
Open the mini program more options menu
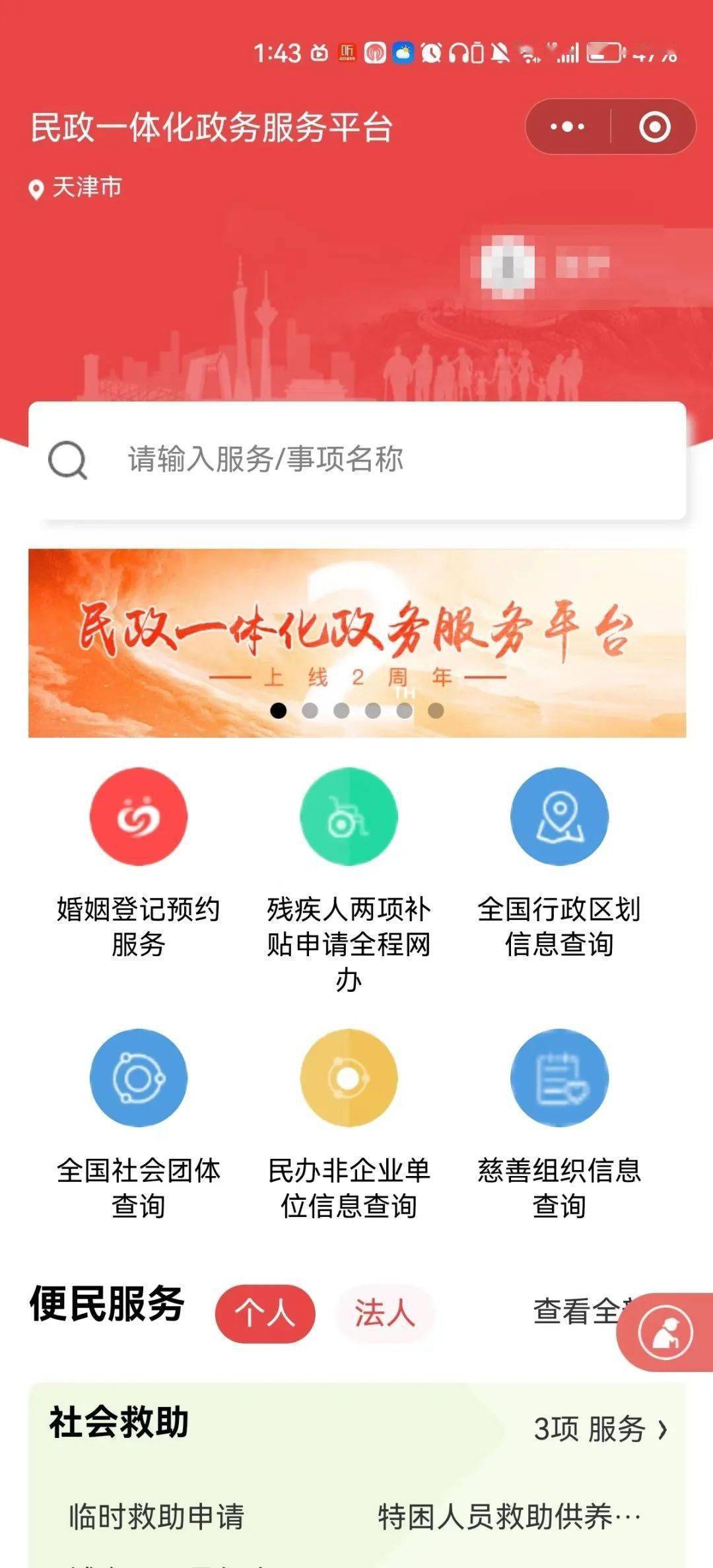click(x=567, y=127)
